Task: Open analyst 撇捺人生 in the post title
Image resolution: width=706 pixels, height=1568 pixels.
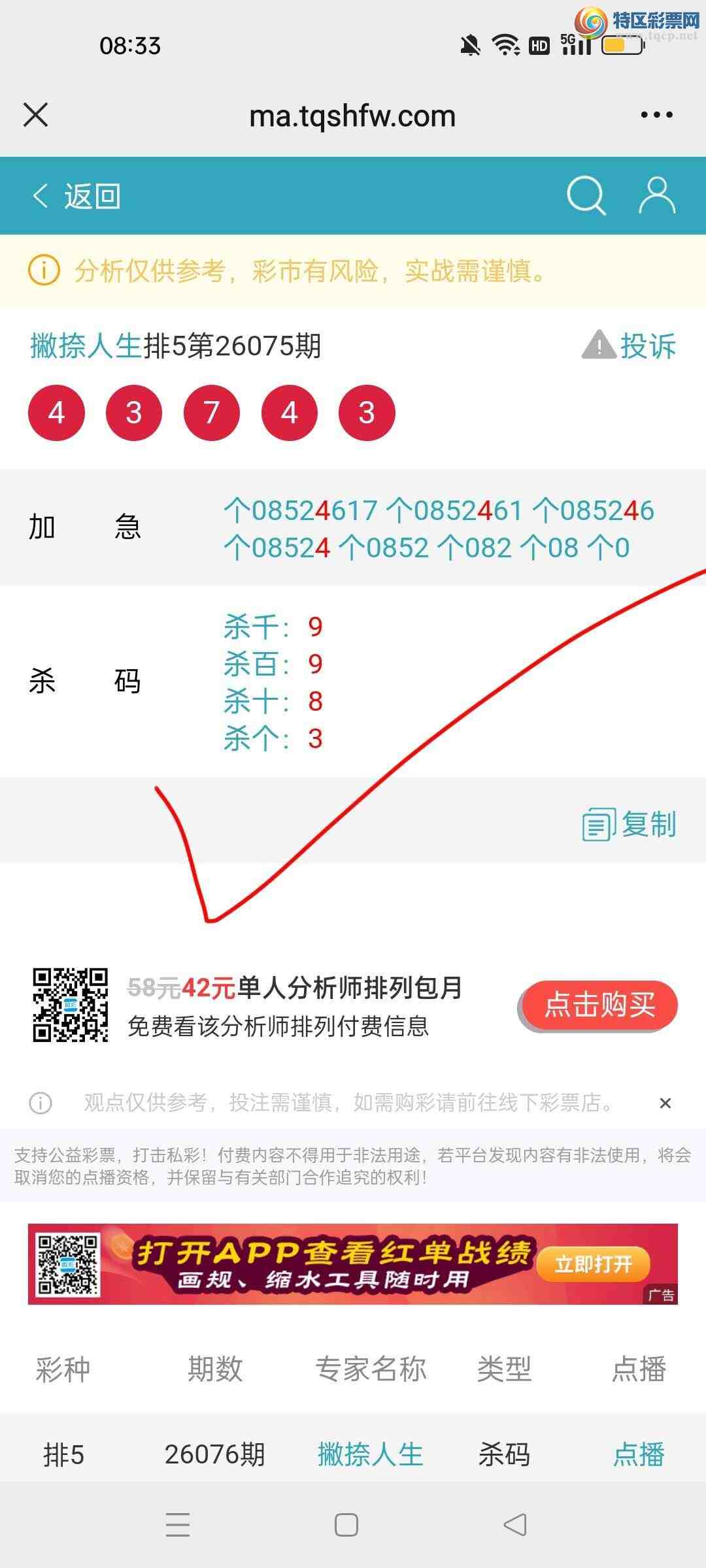Action: (x=86, y=346)
